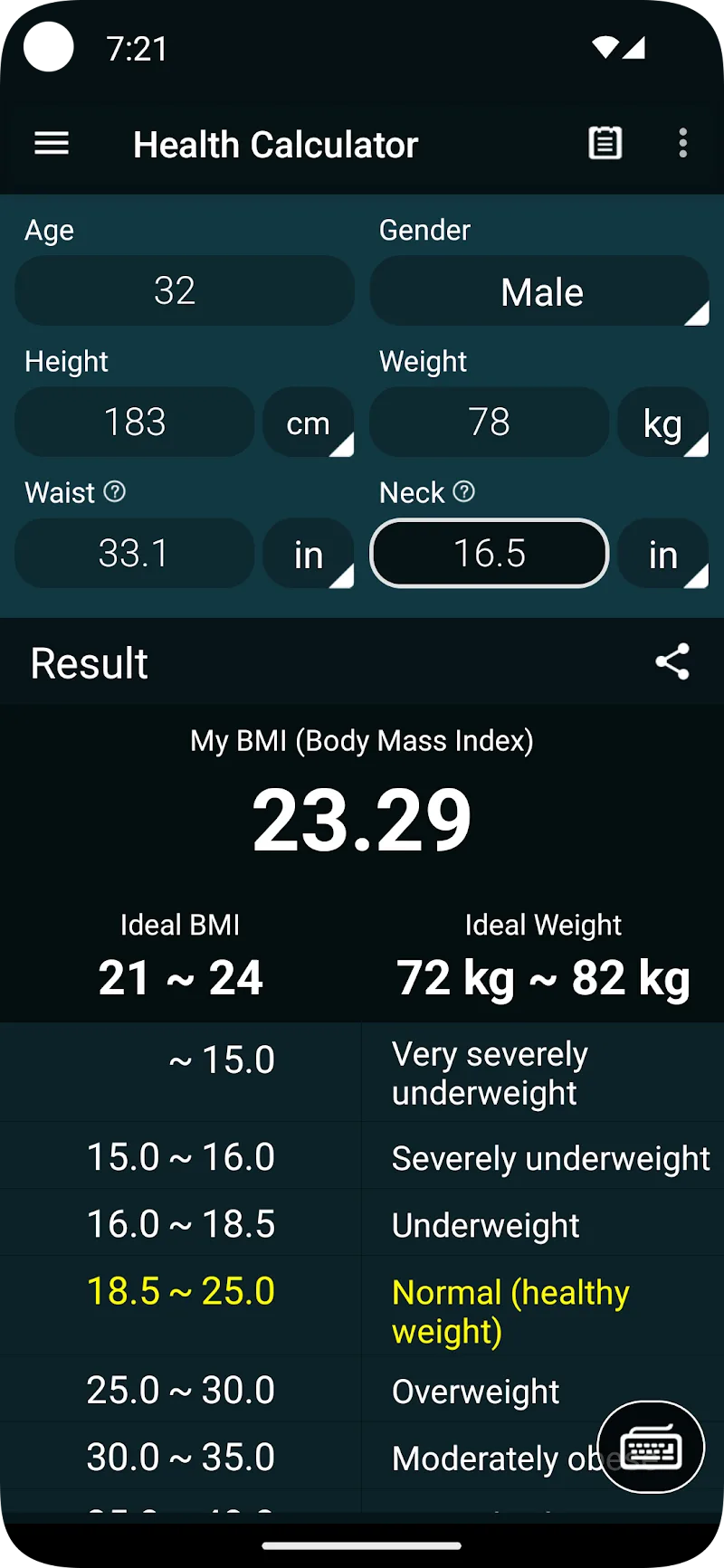Tap the Result section header
The height and width of the screenshot is (1568, 724).
(x=89, y=661)
